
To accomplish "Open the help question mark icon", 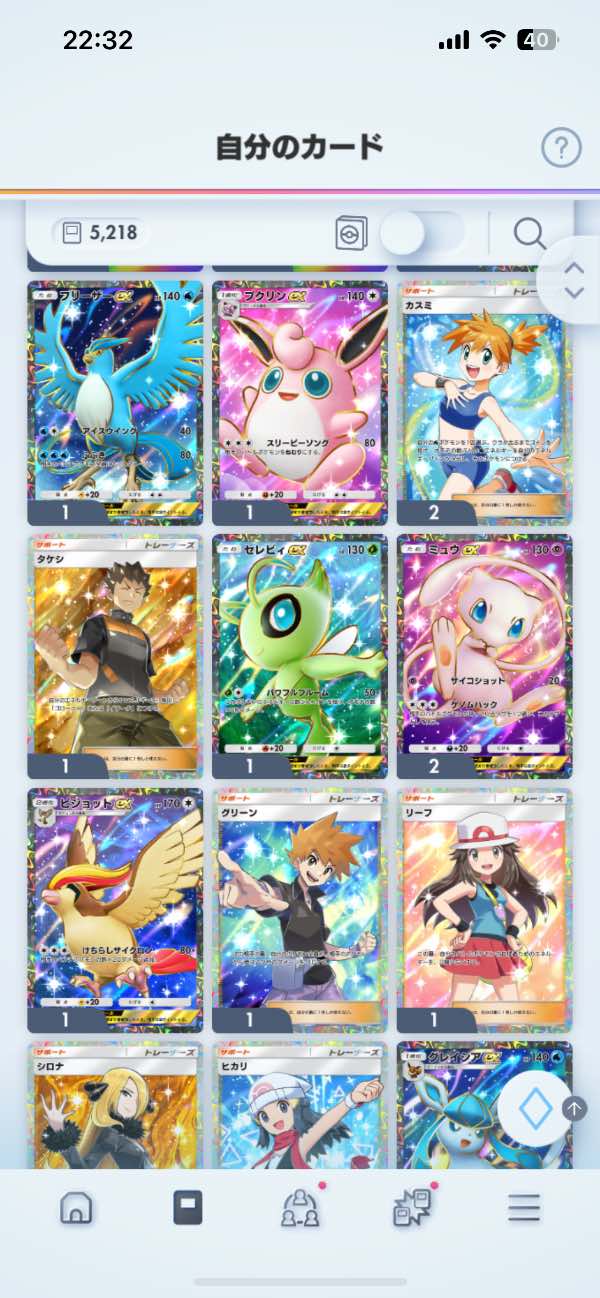I will coord(561,148).
